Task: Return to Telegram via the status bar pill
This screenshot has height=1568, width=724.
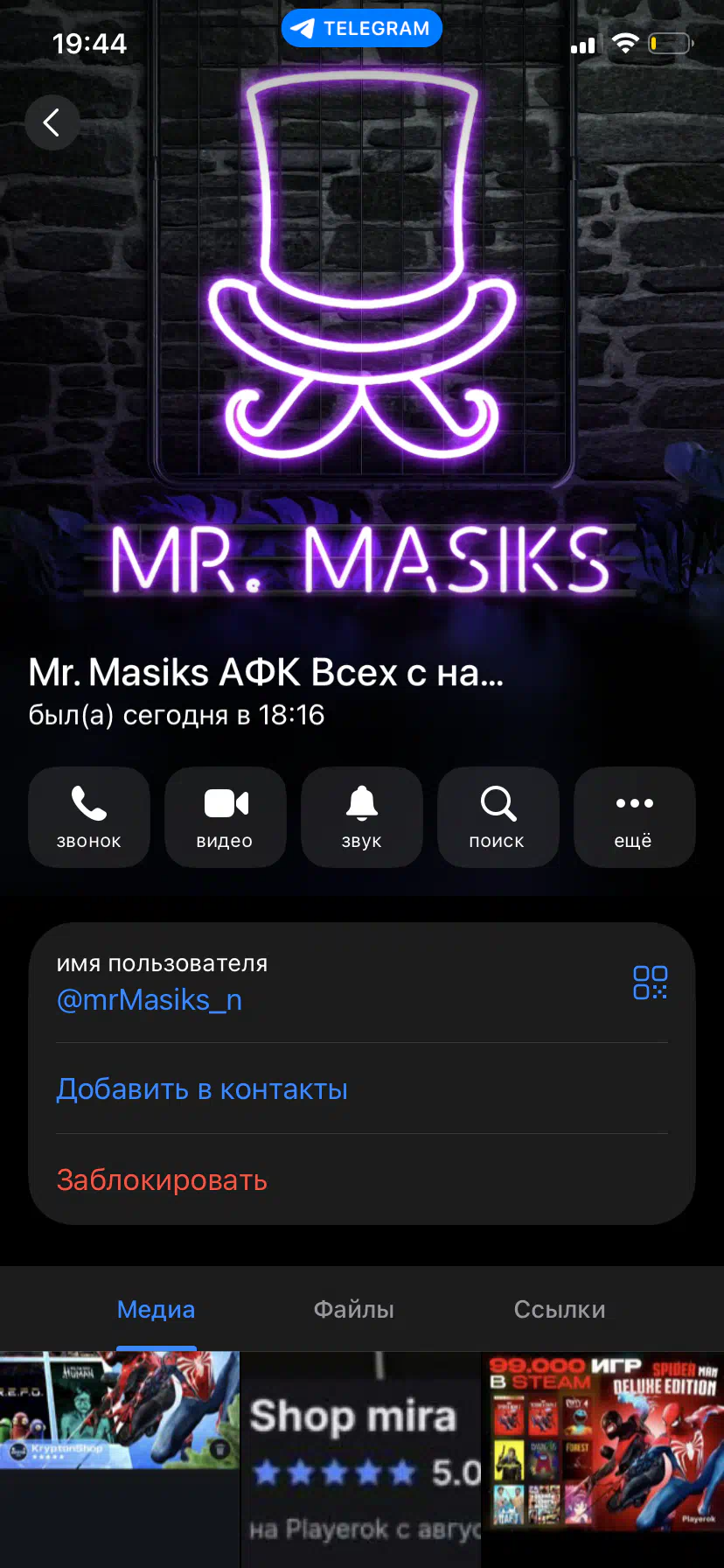Action: pos(362,29)
